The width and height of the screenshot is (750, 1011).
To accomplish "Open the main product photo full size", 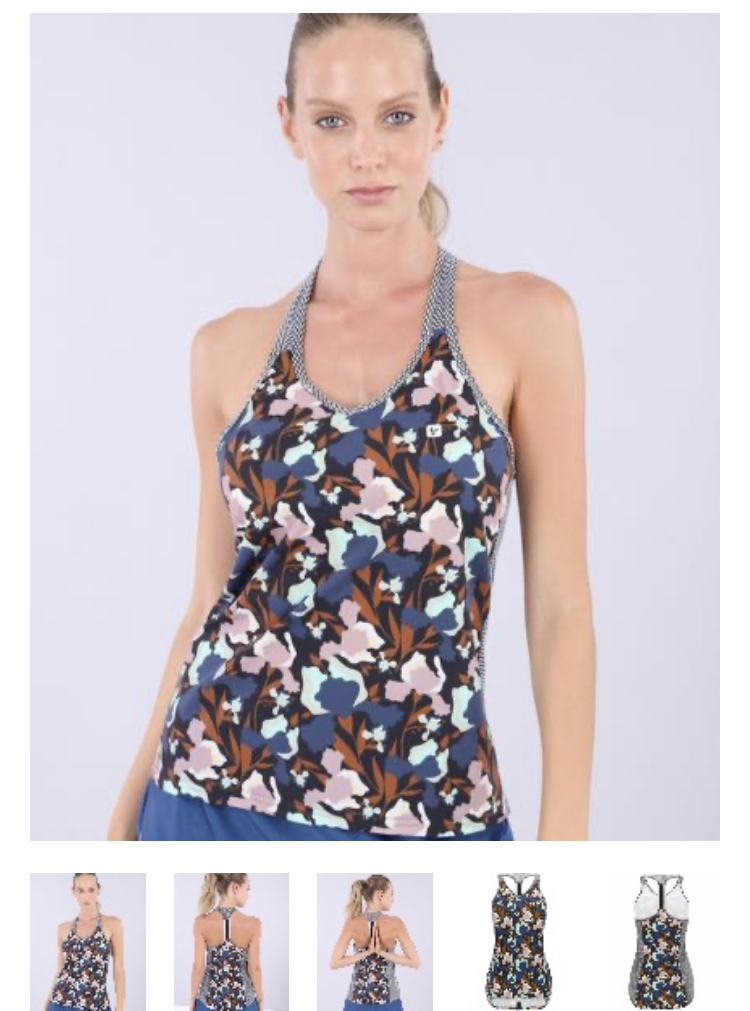I will [x=374, y=426].
